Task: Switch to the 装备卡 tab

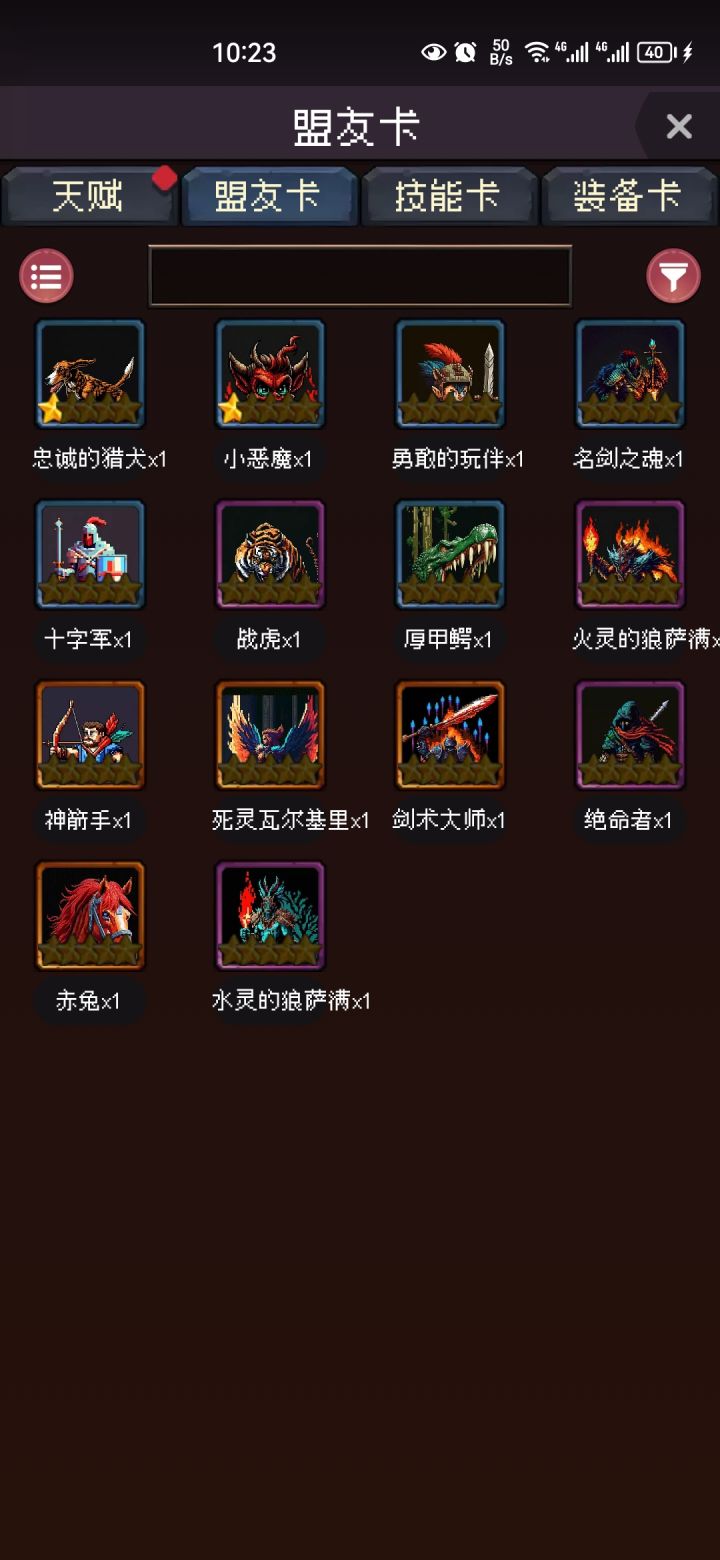Action: point(628,196)
